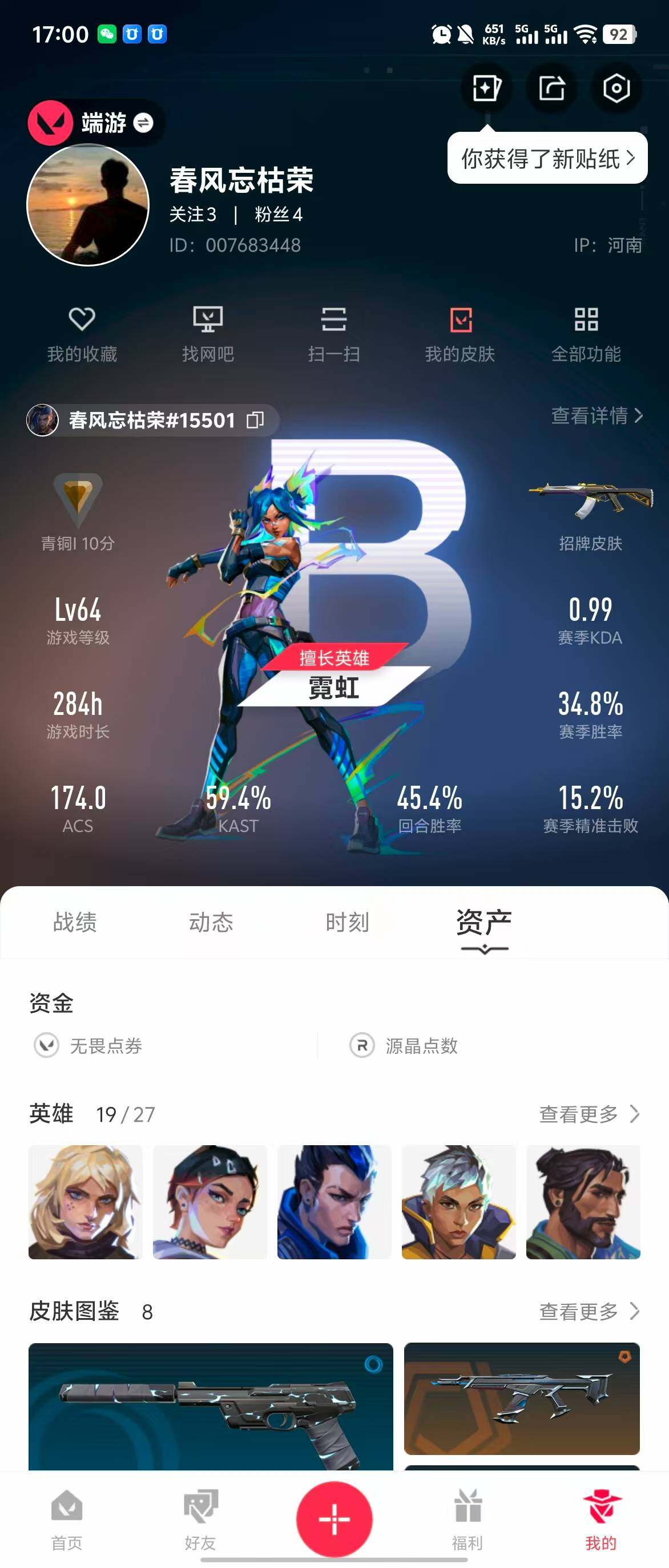Open settings via the hexagon gear icon
669x1568 pixels.
(616, 89)
